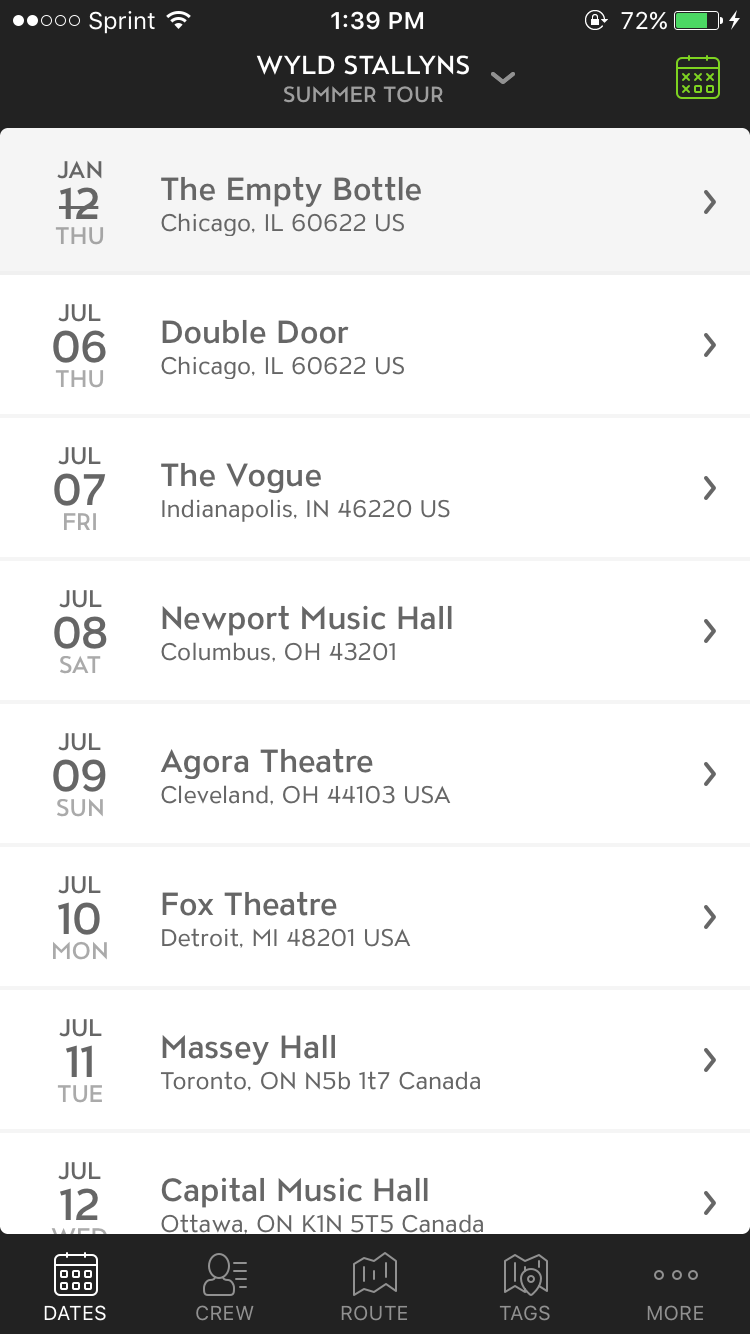View The Vogue Indianapolis date
The width and height of the screenshot is (750, 1334).
pos(375,488)
